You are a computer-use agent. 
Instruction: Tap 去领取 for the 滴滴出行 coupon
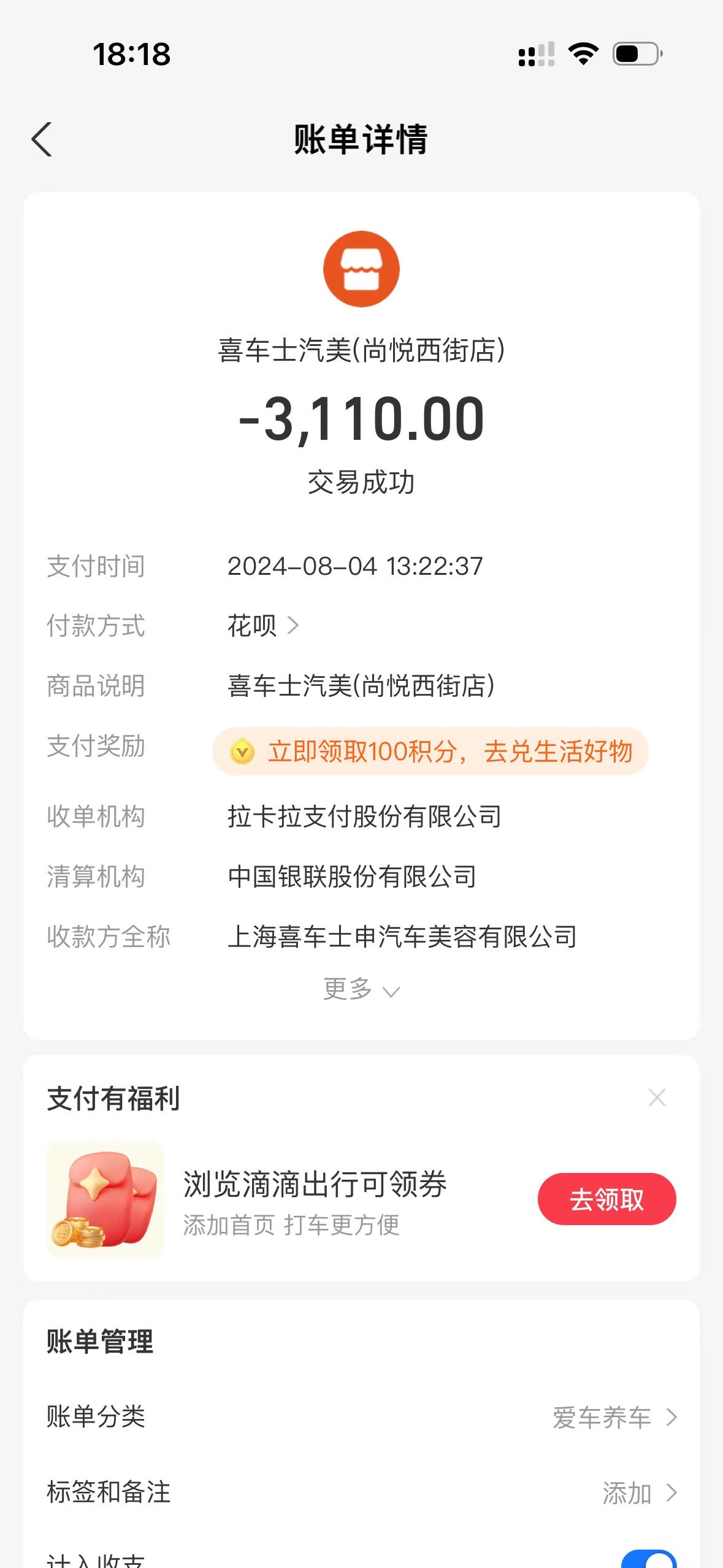tap(606, 1199)
